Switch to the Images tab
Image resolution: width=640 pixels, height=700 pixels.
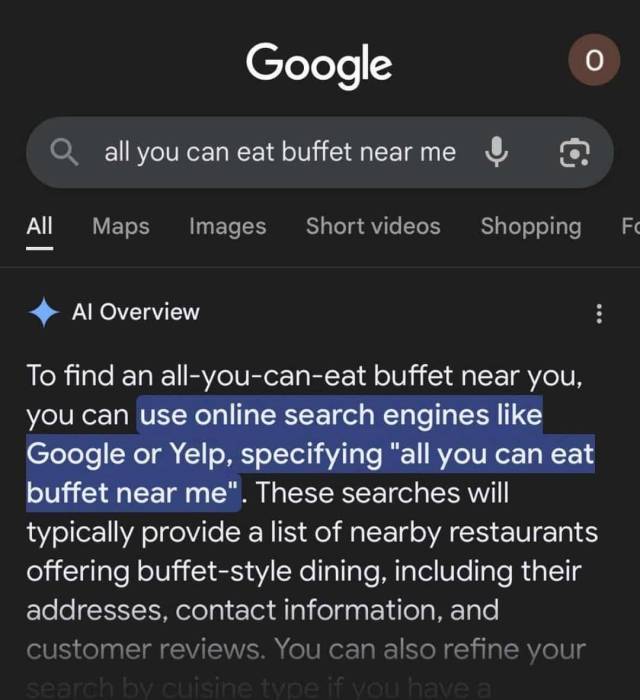[228, 227]
